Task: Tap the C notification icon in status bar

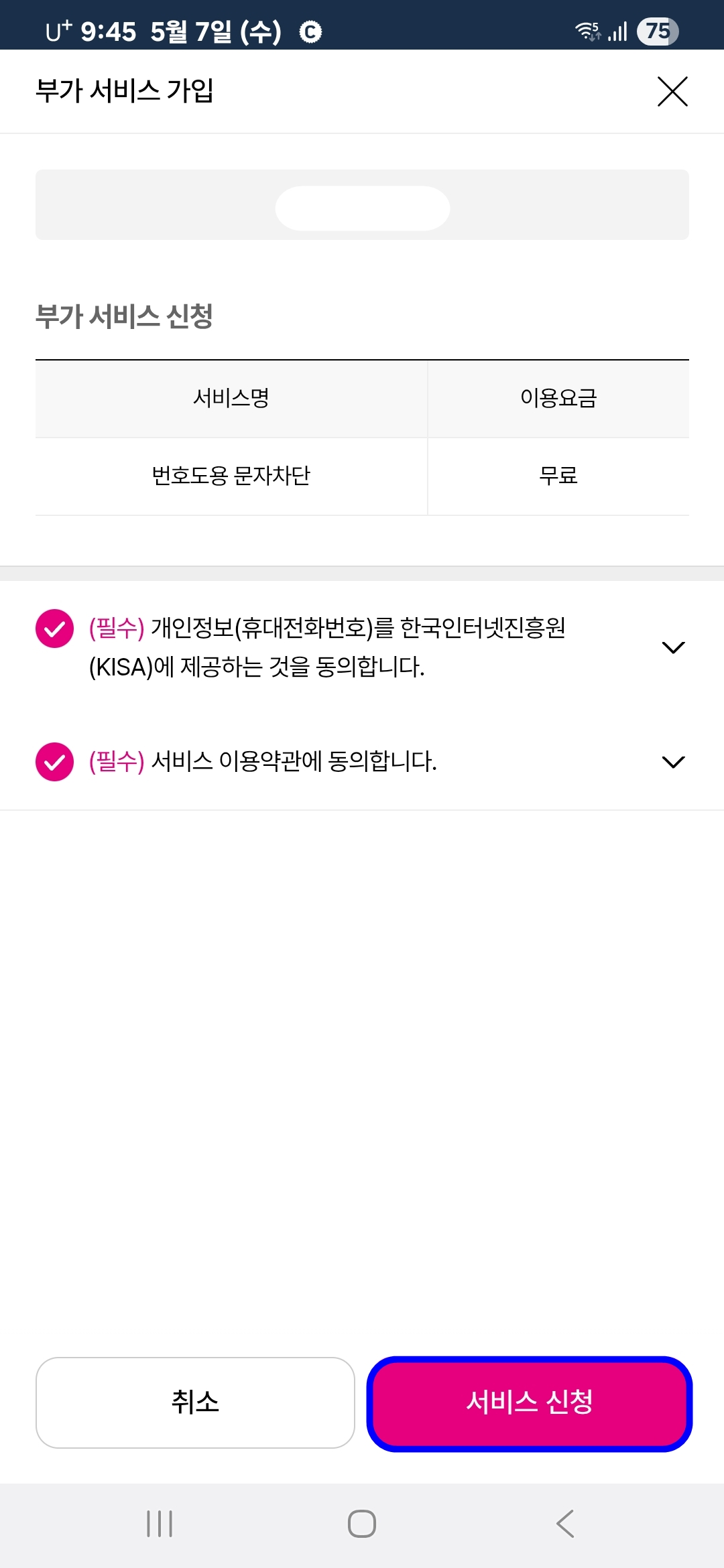Action: (x=311, y=29)
